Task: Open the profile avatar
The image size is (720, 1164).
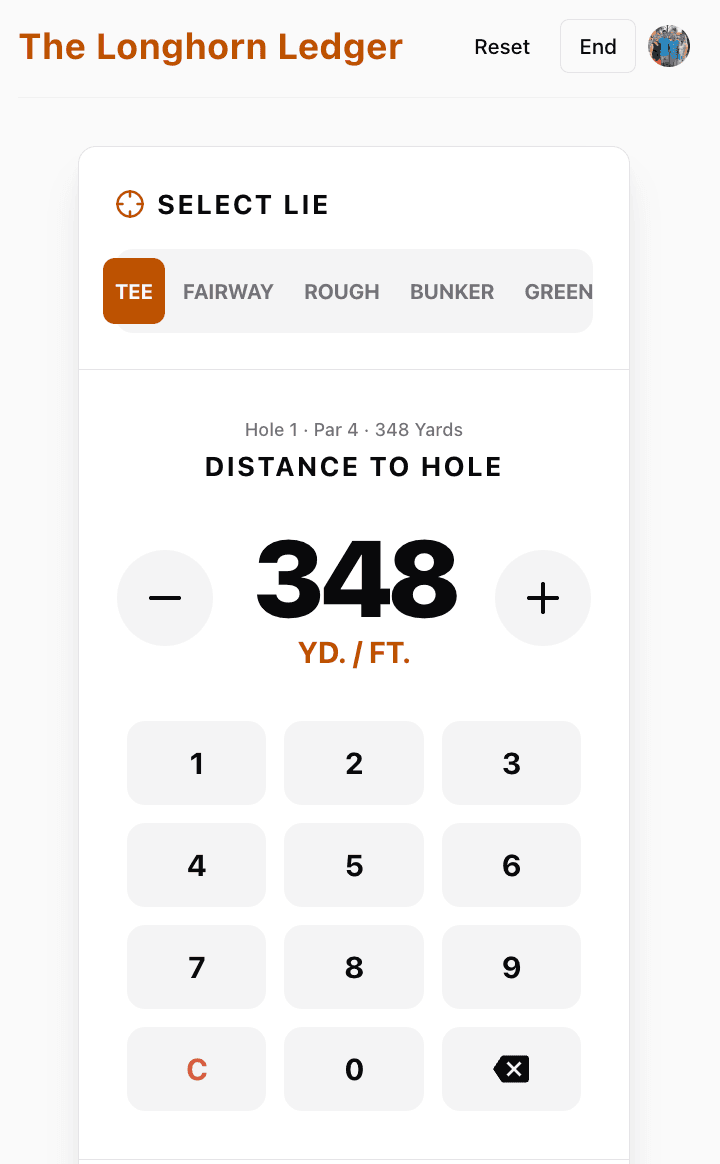Action: 669,47
